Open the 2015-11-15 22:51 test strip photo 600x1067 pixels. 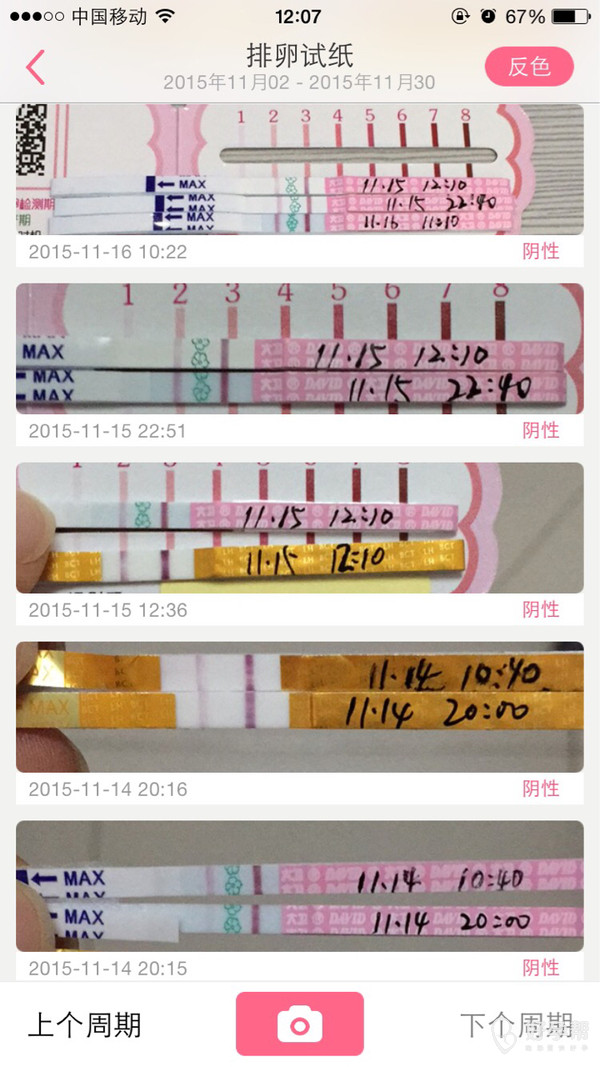point(299,348)
